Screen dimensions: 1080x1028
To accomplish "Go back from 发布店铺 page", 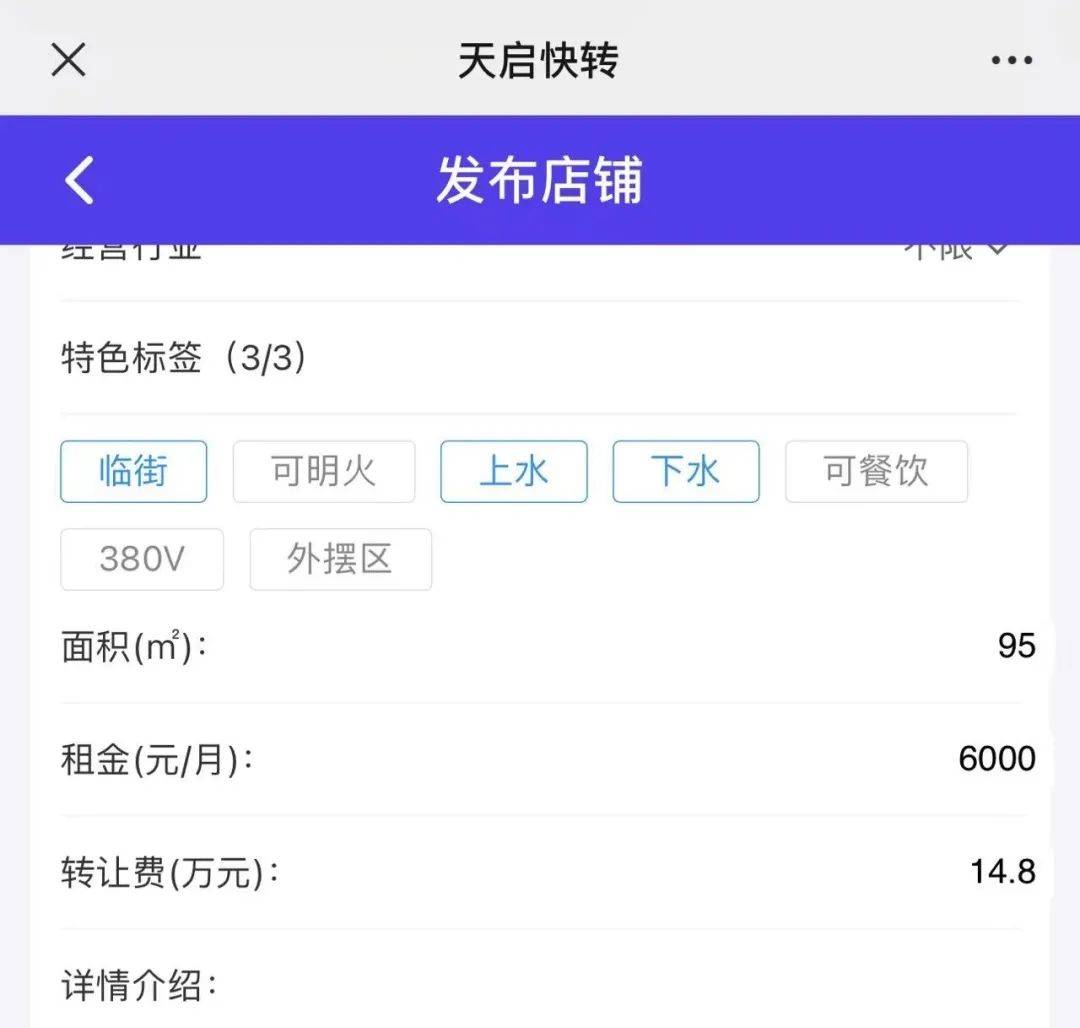I will point(79,181).
